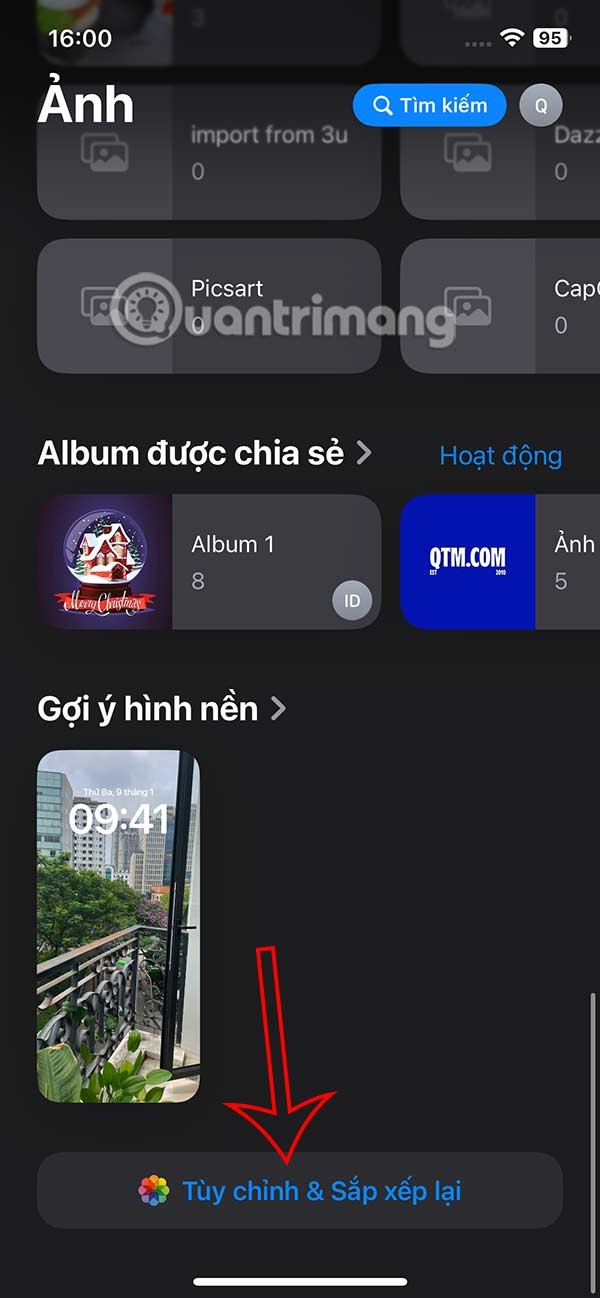Image resolution: width=600 pixels, height=1298 pixels.
Task: Open the QTM.COM shared album
Action: pyautogui.click(x=498, y=562)
